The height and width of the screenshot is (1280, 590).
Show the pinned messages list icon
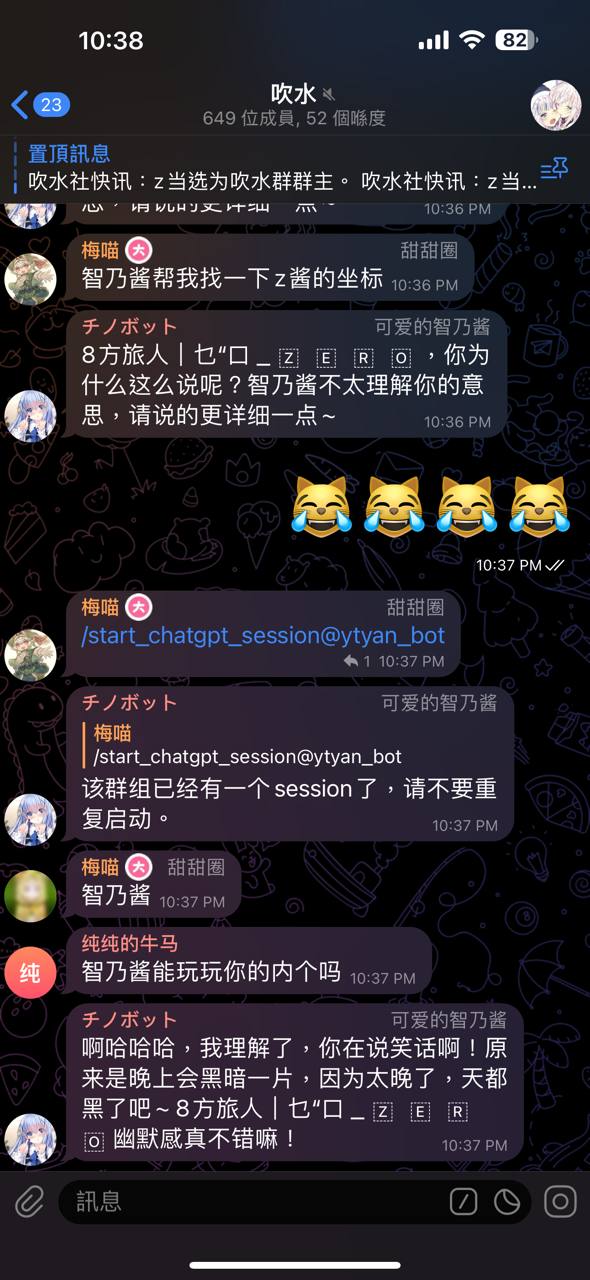pos(554,170)
